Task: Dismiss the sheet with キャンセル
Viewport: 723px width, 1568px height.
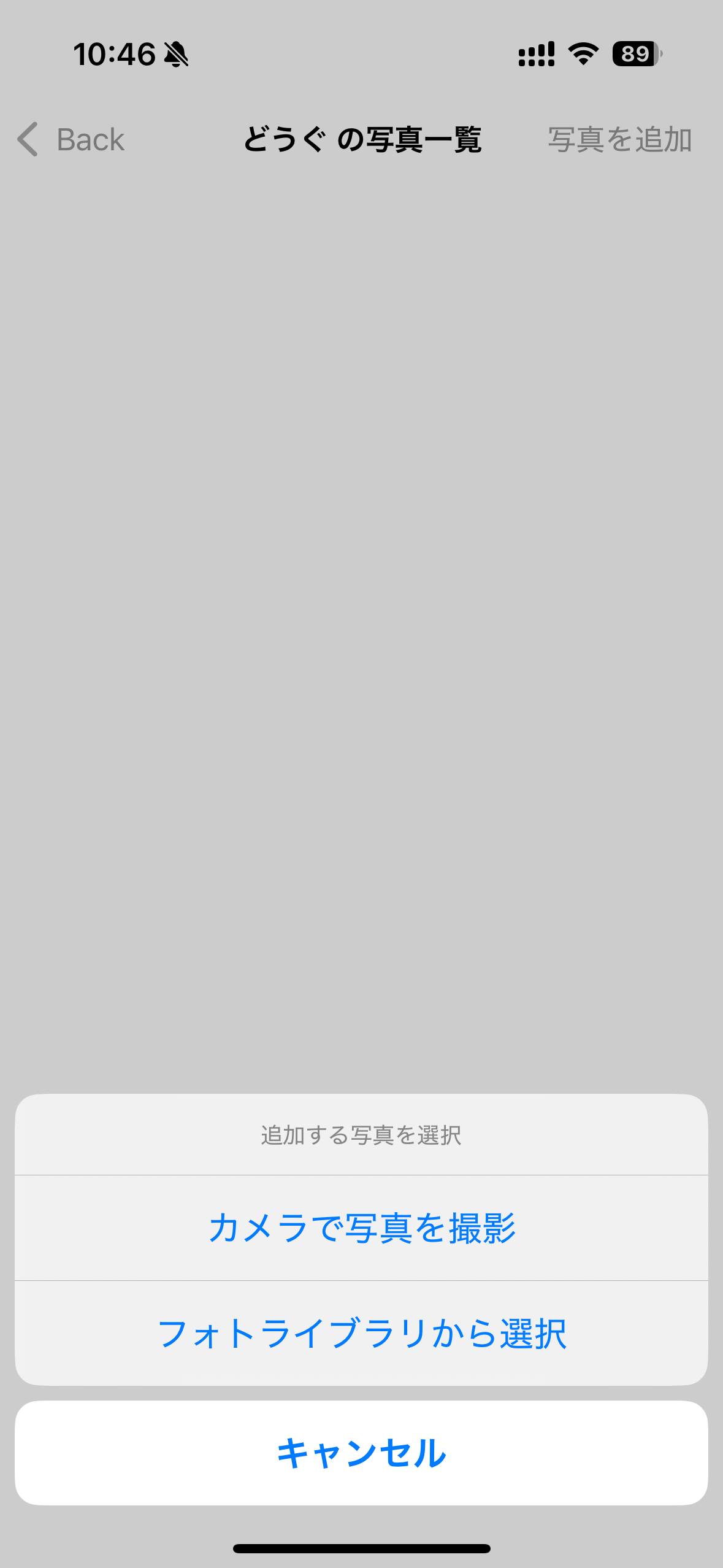Action: tap(361, 1453)
